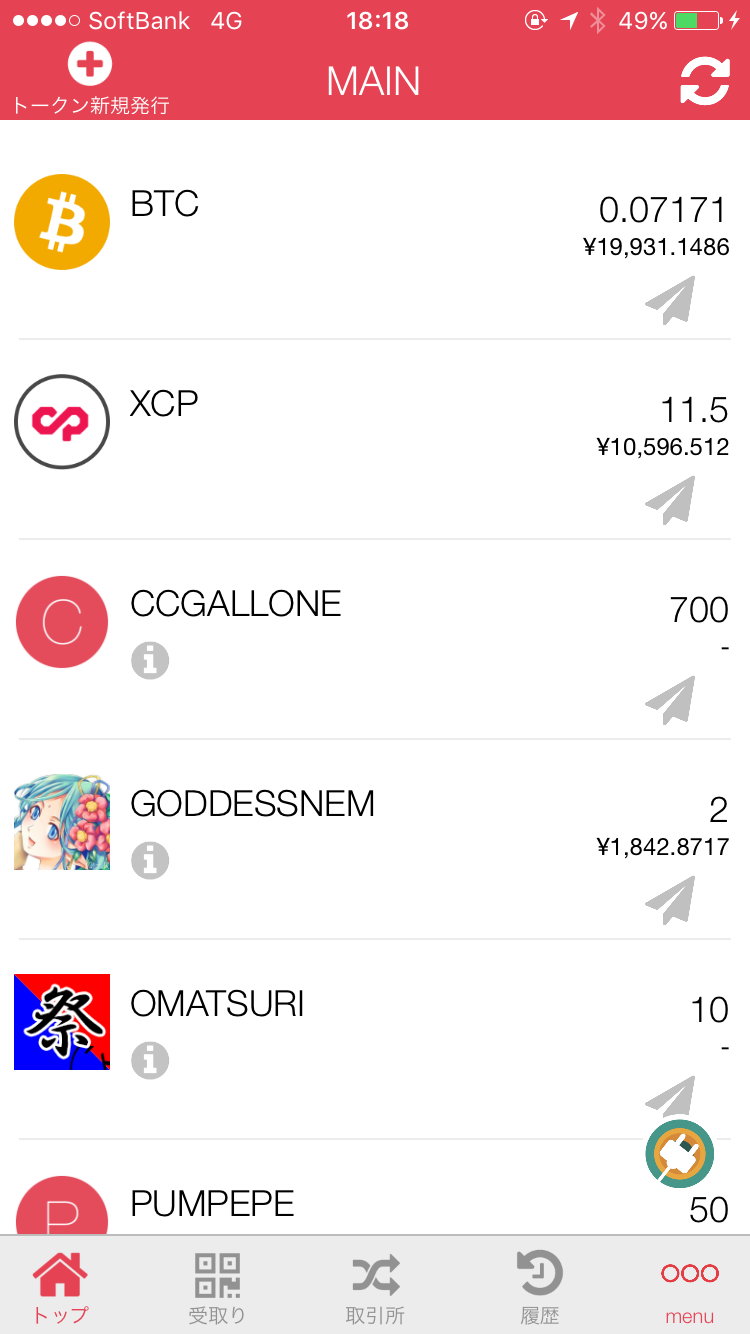Send GODDESSNEM tokens
This screenshot has width=750, height=1334.
coord(670,901)
